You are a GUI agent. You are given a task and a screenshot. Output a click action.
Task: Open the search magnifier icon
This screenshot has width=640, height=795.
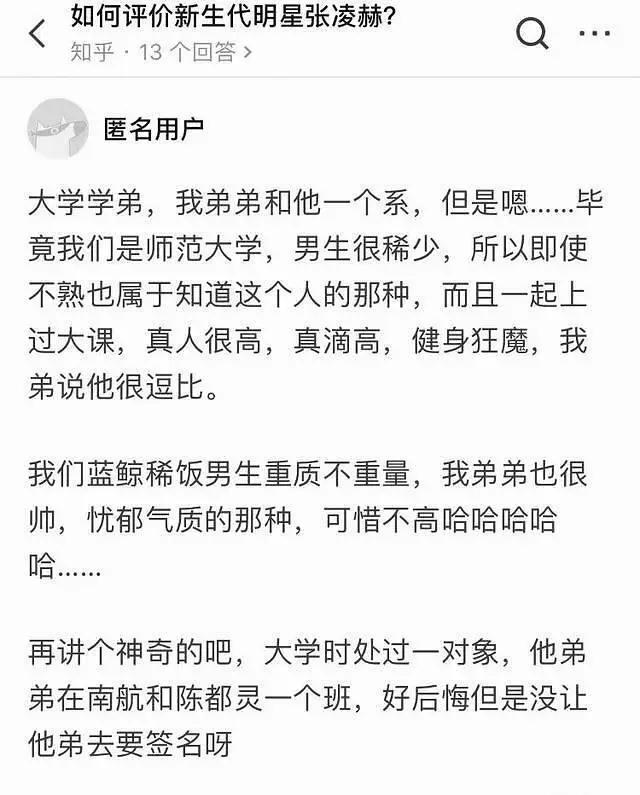531,33
